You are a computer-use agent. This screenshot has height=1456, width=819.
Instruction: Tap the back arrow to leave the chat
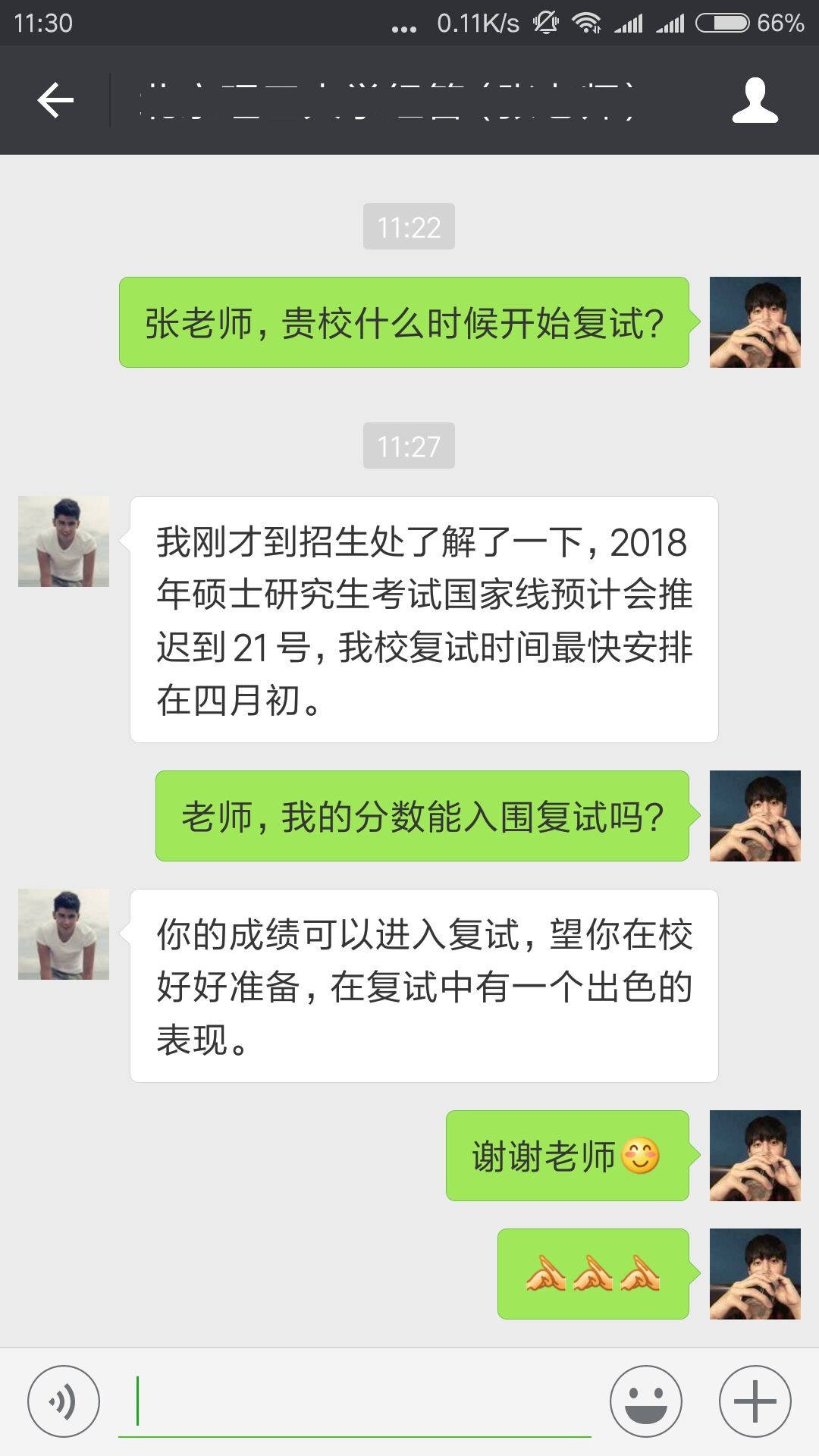55,99
